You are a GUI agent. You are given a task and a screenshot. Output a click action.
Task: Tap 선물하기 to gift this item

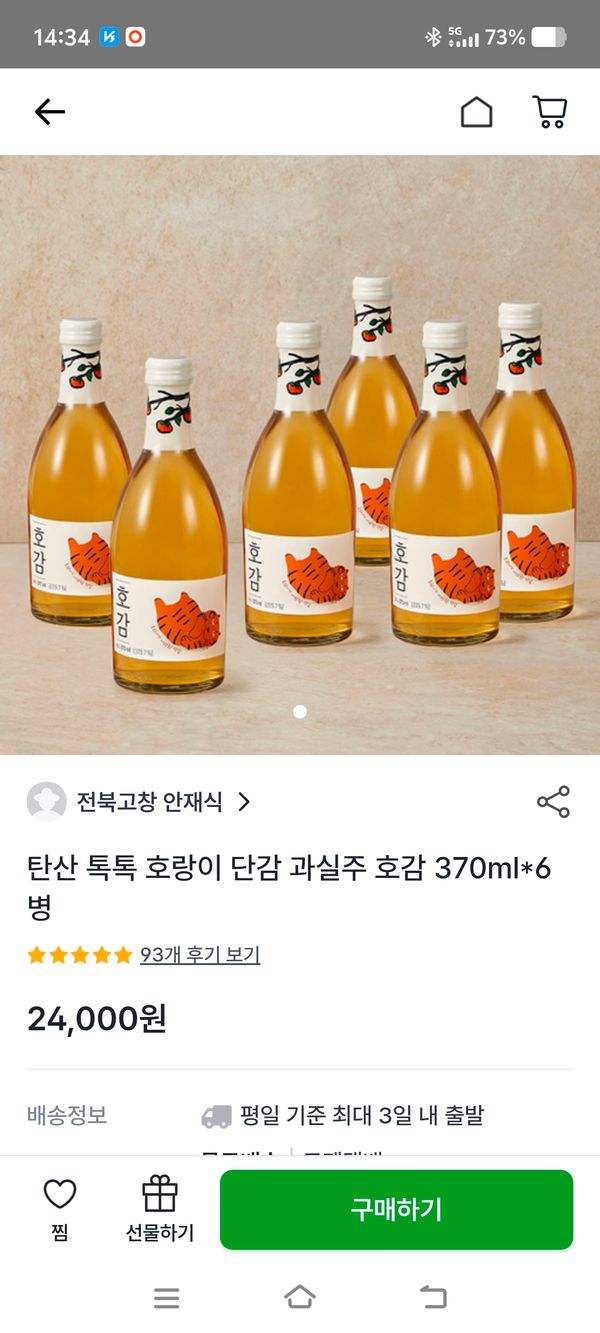point(159,1208)
